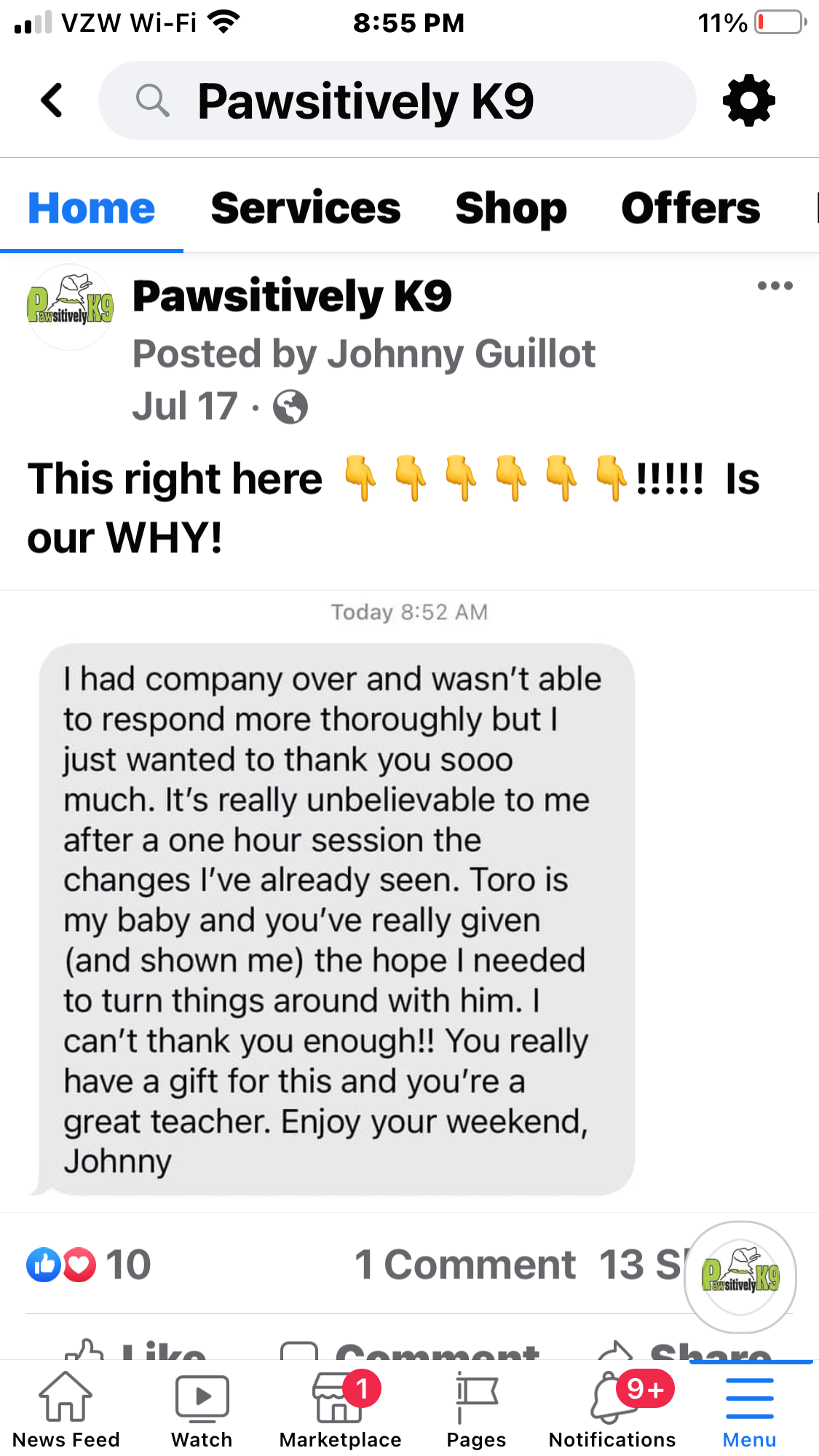
Task: Go back using the arrow
Action: click(x=52, y=100)
